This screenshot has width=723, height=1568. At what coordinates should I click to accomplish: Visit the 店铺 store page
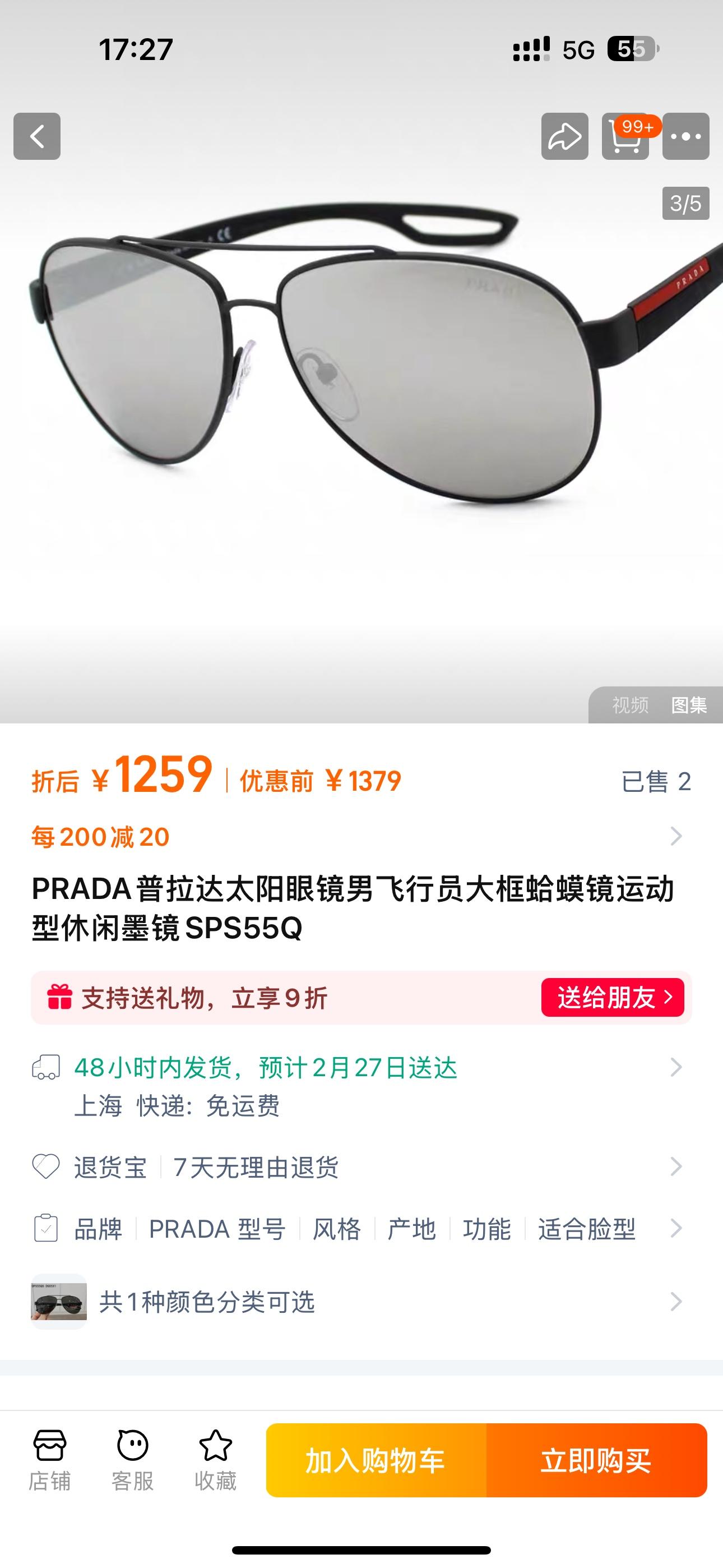pyautogui.click(x=50, y=1461)
